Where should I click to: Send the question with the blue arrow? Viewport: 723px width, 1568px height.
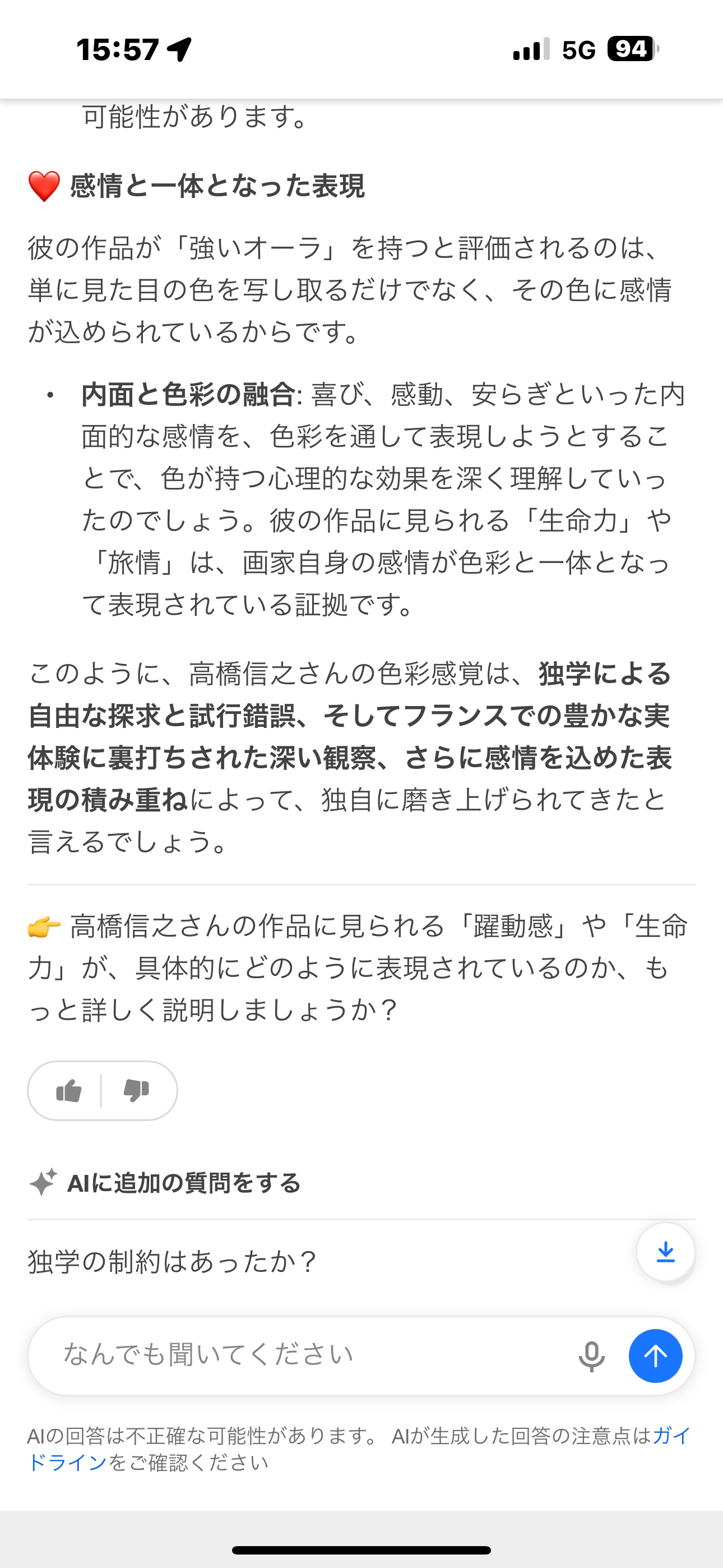click(x=655, y=1356)
